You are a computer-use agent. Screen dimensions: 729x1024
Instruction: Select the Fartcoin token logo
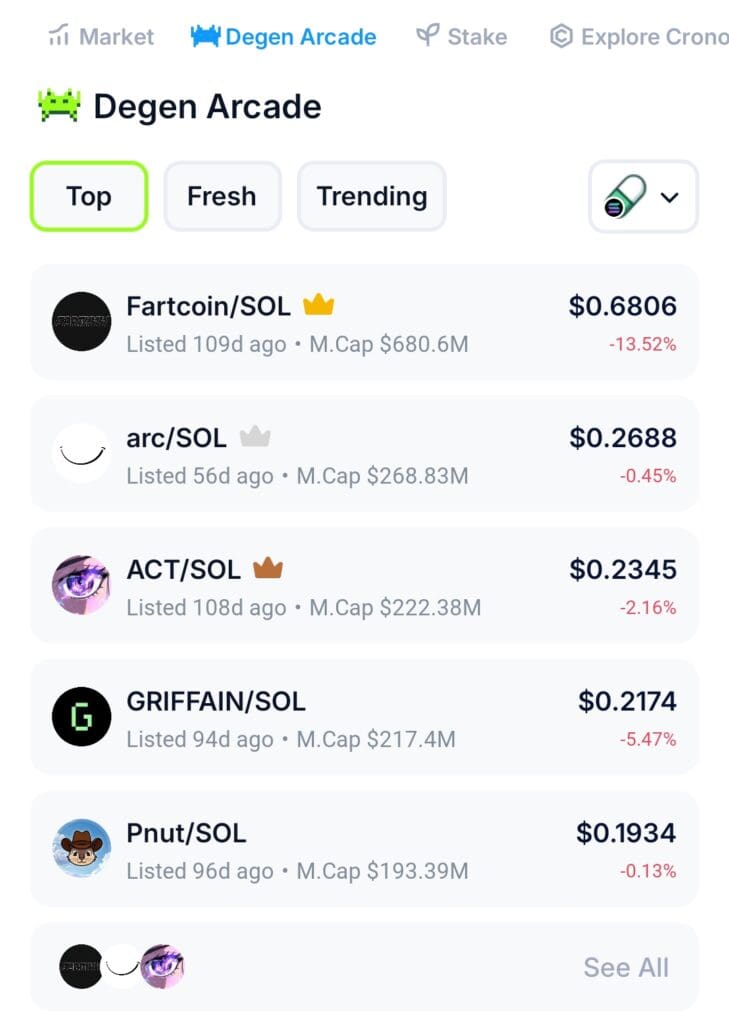coord(80,322)
